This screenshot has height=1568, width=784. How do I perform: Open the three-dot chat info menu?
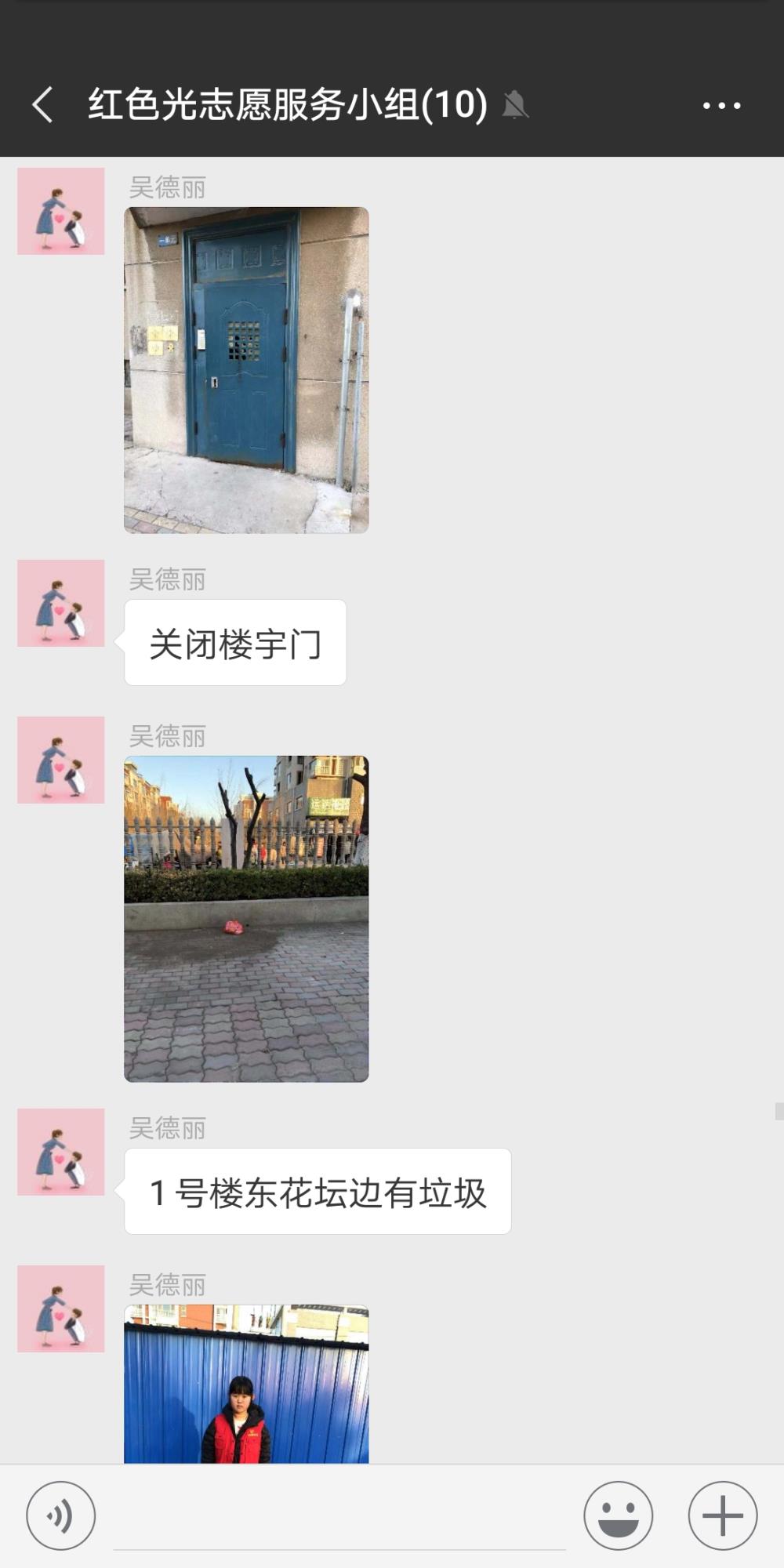coord(721,105)
